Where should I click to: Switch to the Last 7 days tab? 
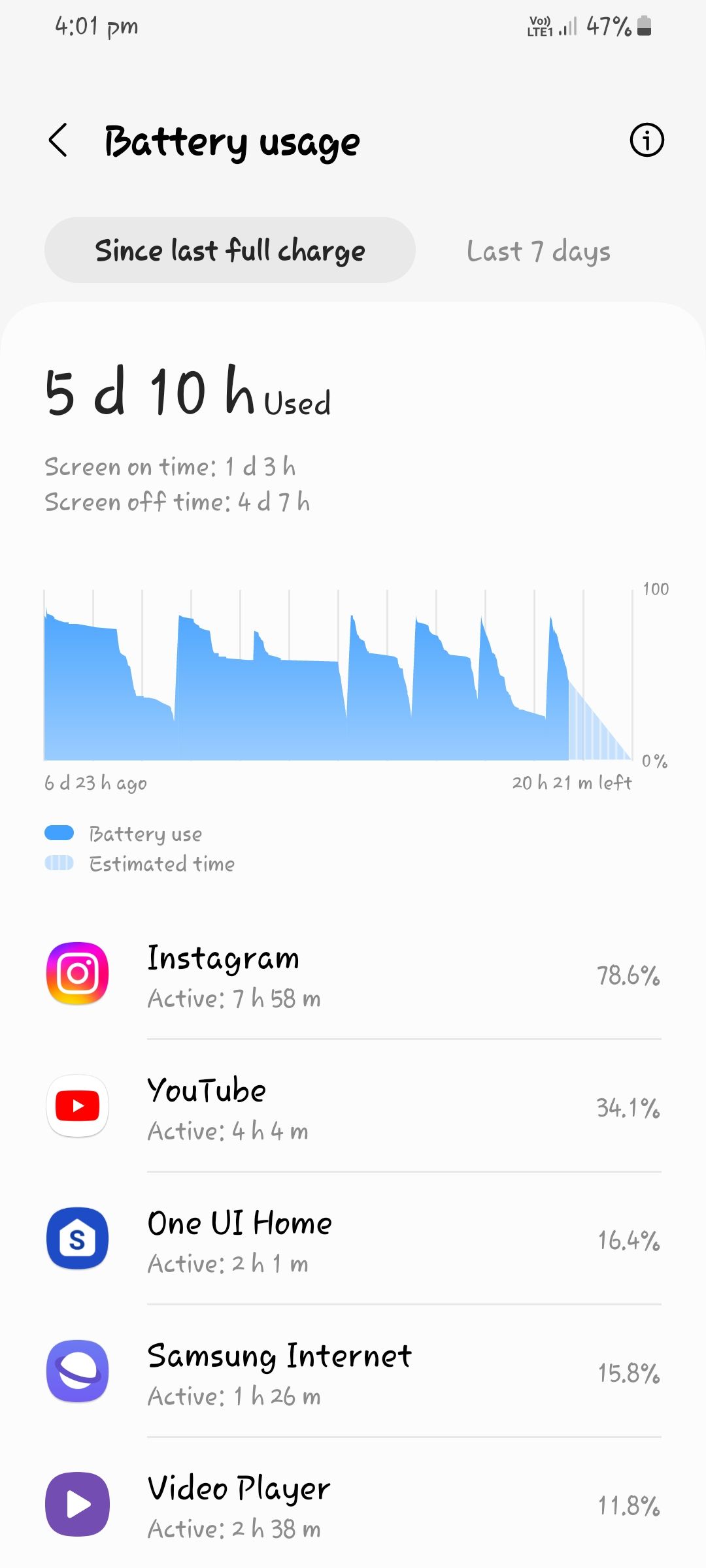(x=539, y=251)
